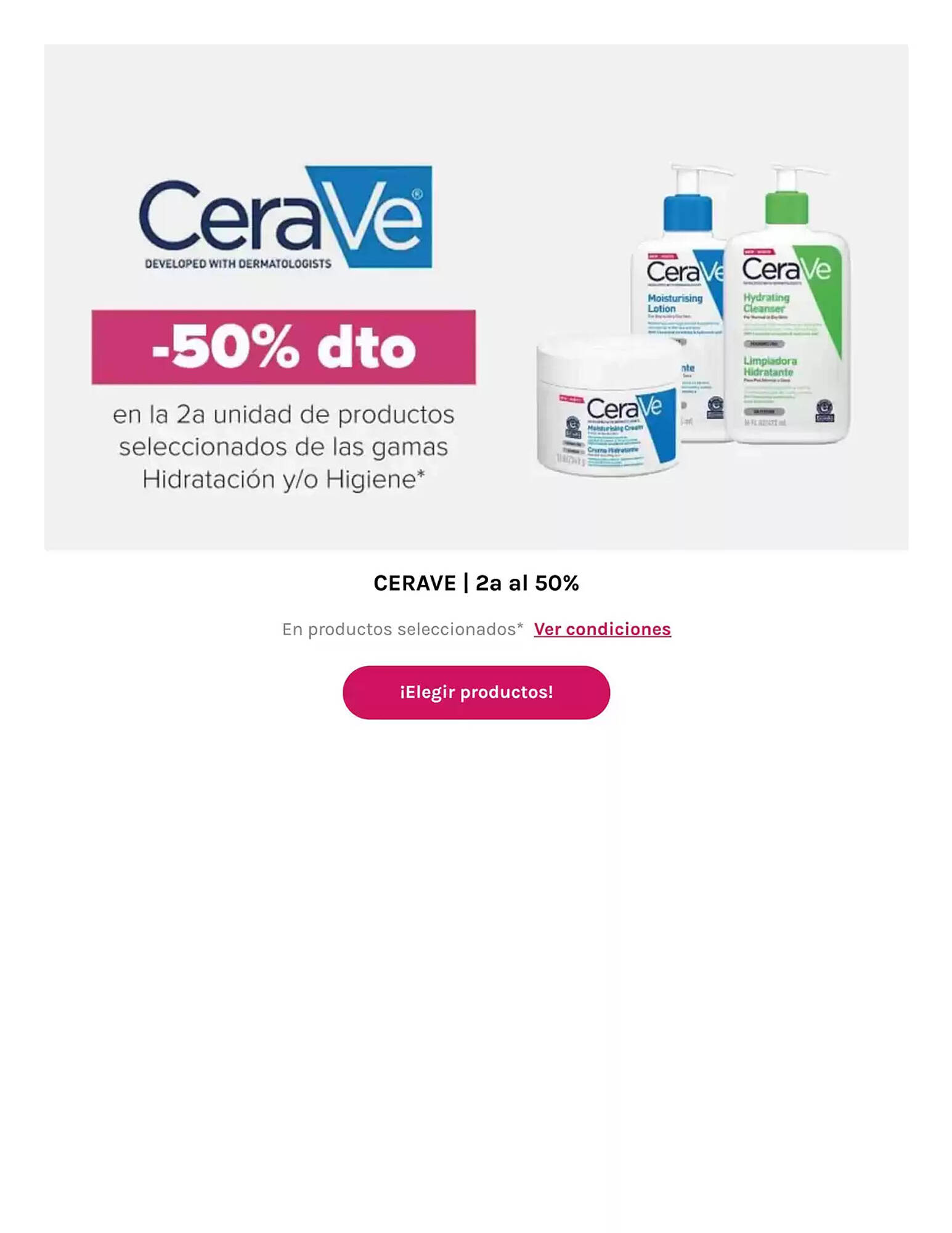This screenshot has height=1233, width=952.
Task: Open the Ver condiciones link
Action: tap(602, 629)
